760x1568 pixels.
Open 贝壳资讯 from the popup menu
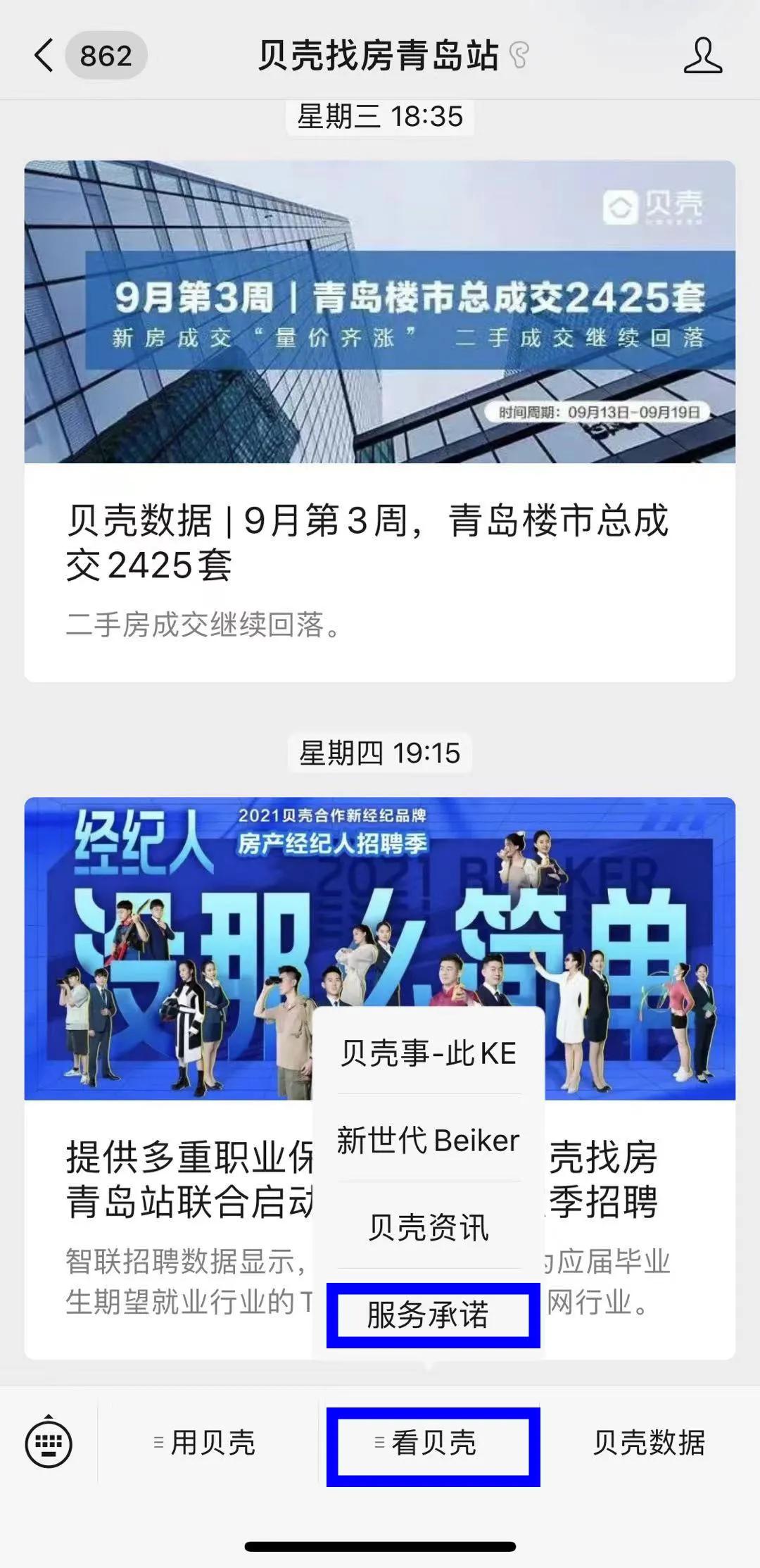tap(429, 1227)
